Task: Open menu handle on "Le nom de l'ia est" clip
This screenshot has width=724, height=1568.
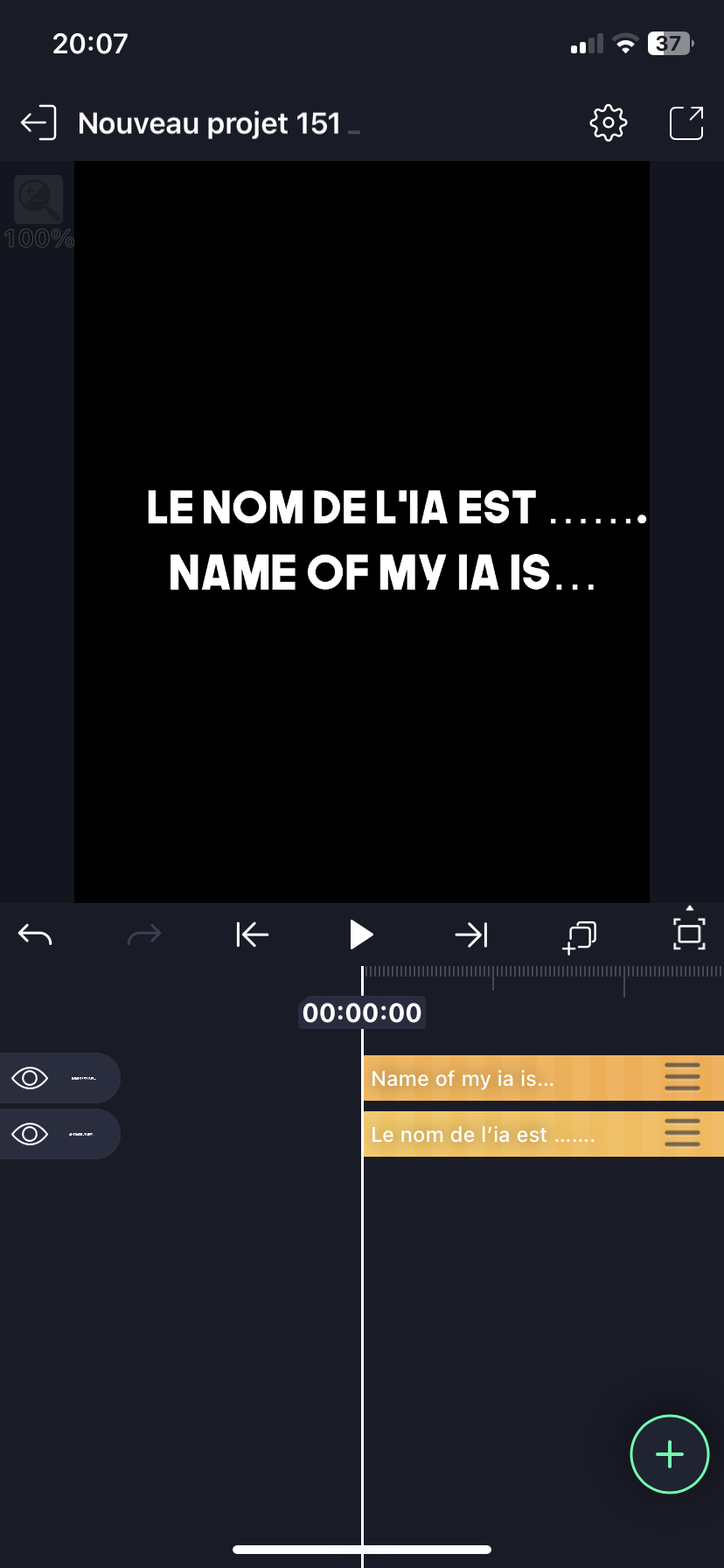Action: pos(682,1133)
